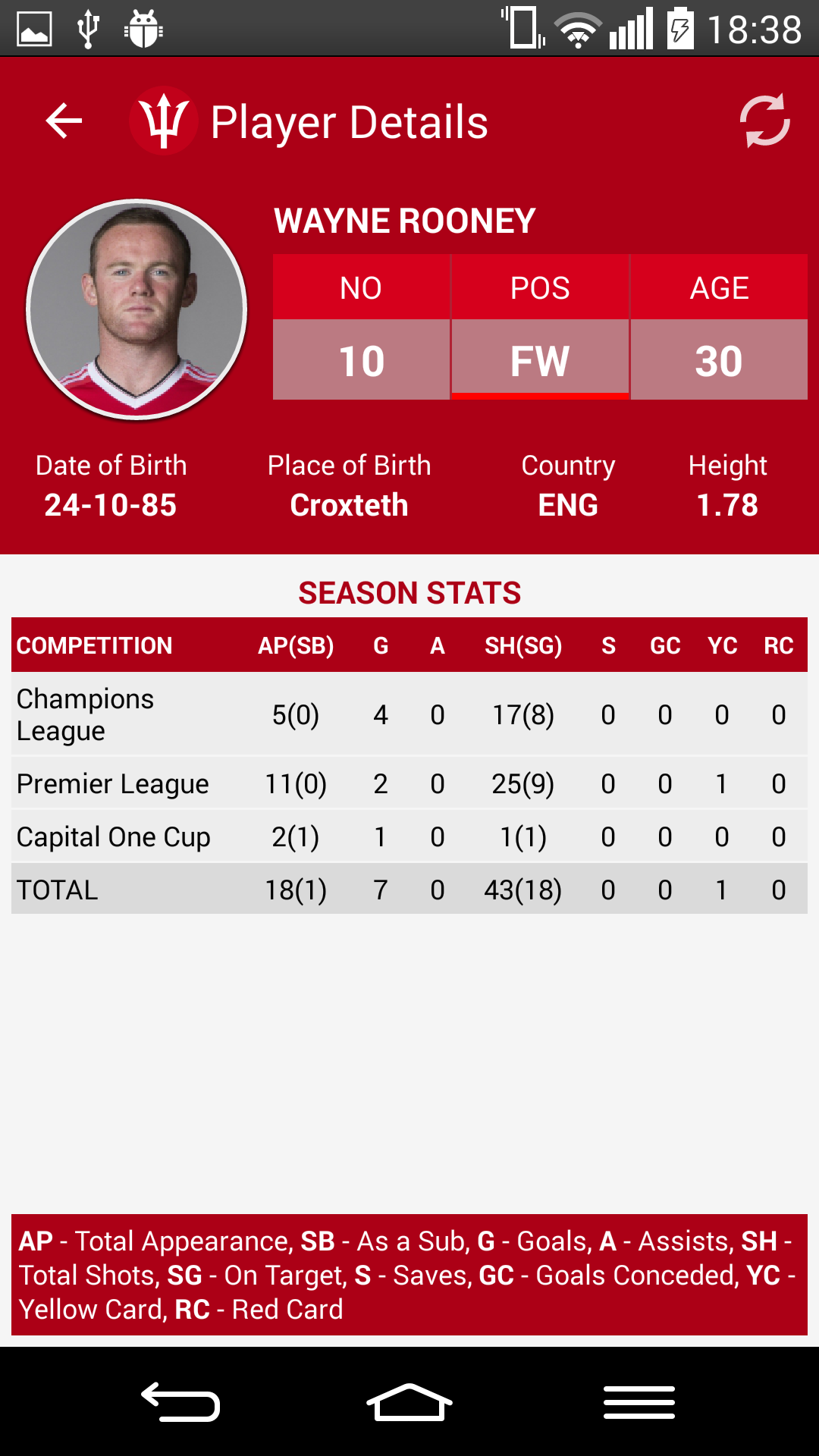This screenshot has width=819, height=1456.
Task: Open the navigation menu with hamburger icon
Action: (641, 1403)
